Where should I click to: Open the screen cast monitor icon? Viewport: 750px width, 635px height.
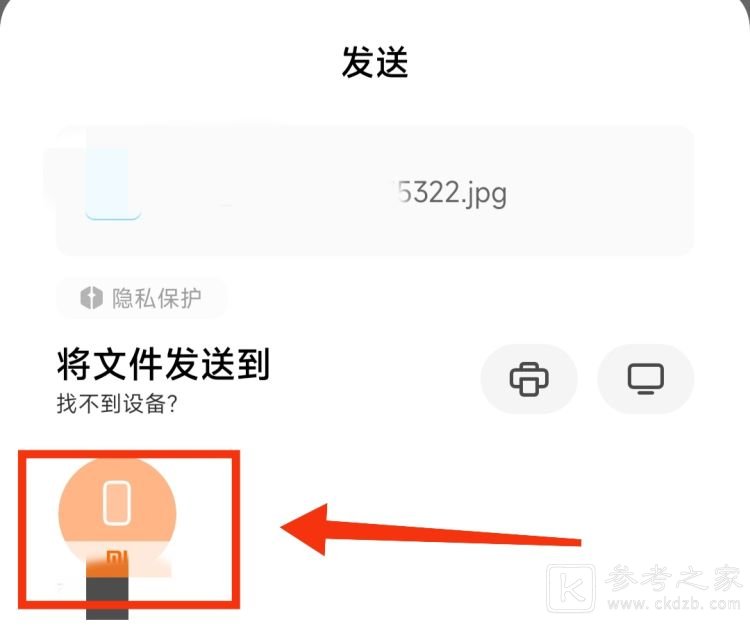(x=645, y=379)
